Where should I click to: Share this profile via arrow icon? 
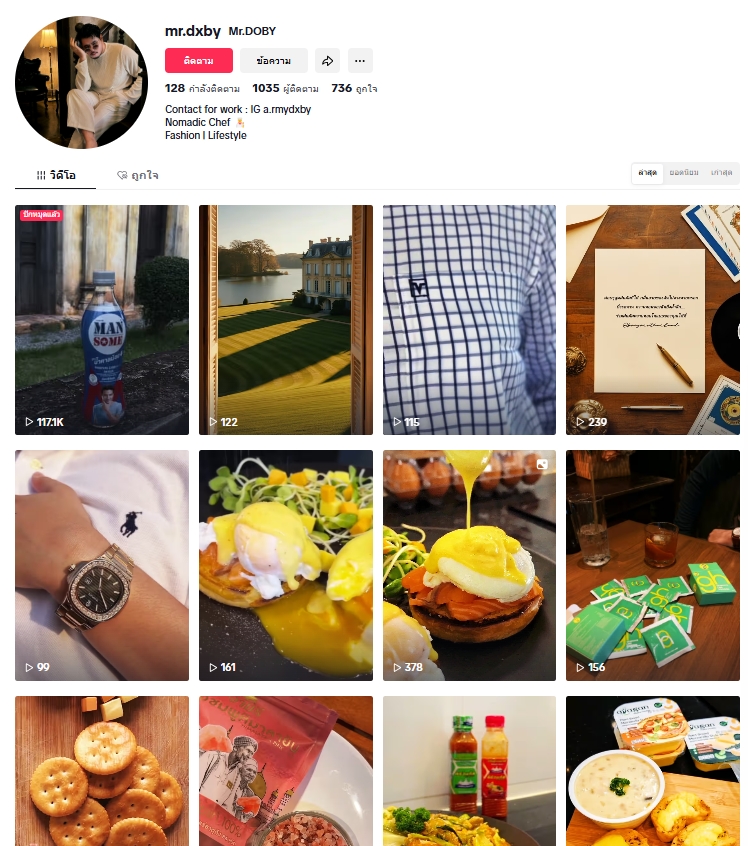point(327,61)
